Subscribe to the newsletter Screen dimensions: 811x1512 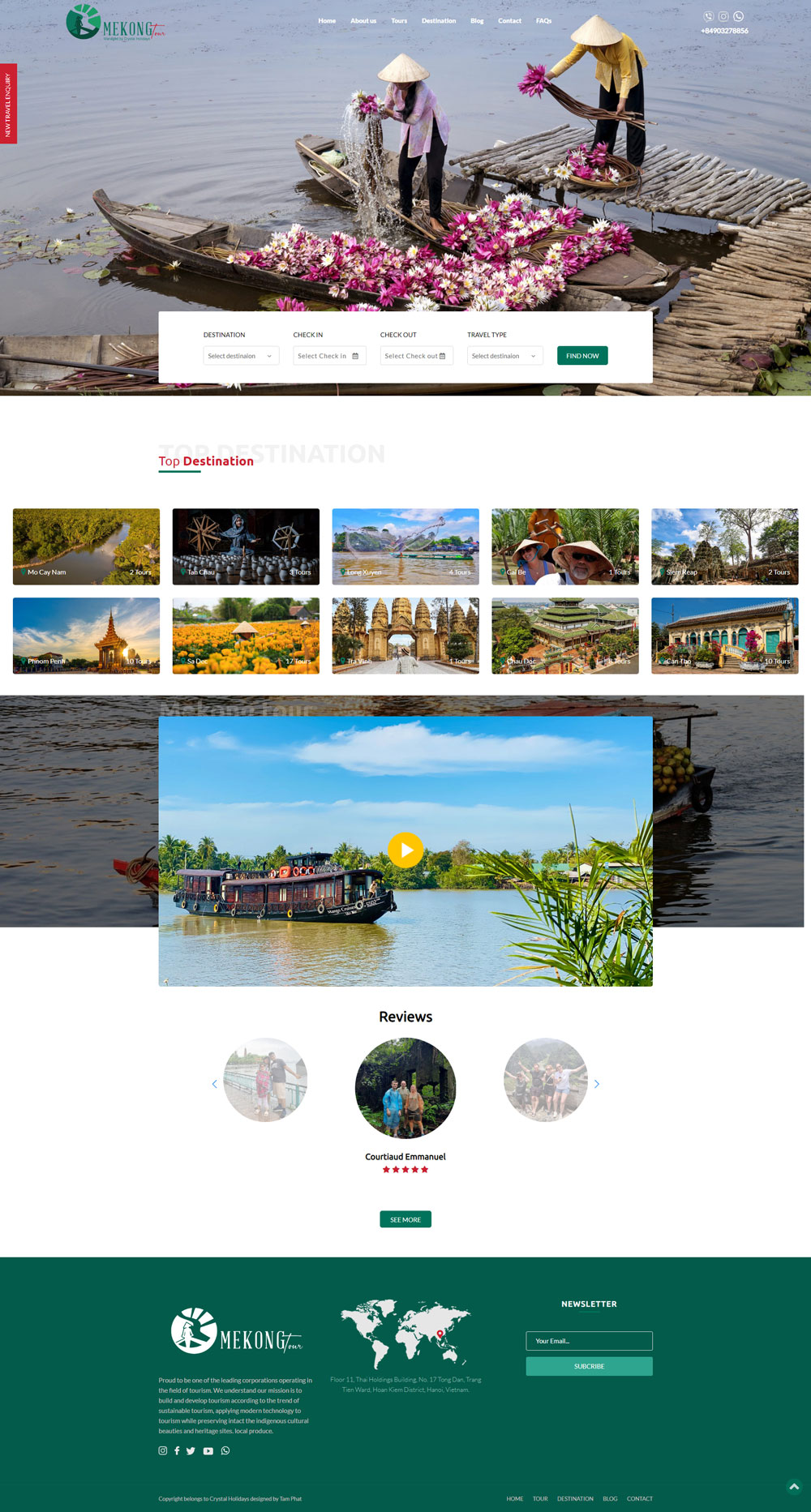pos(589,1366)
